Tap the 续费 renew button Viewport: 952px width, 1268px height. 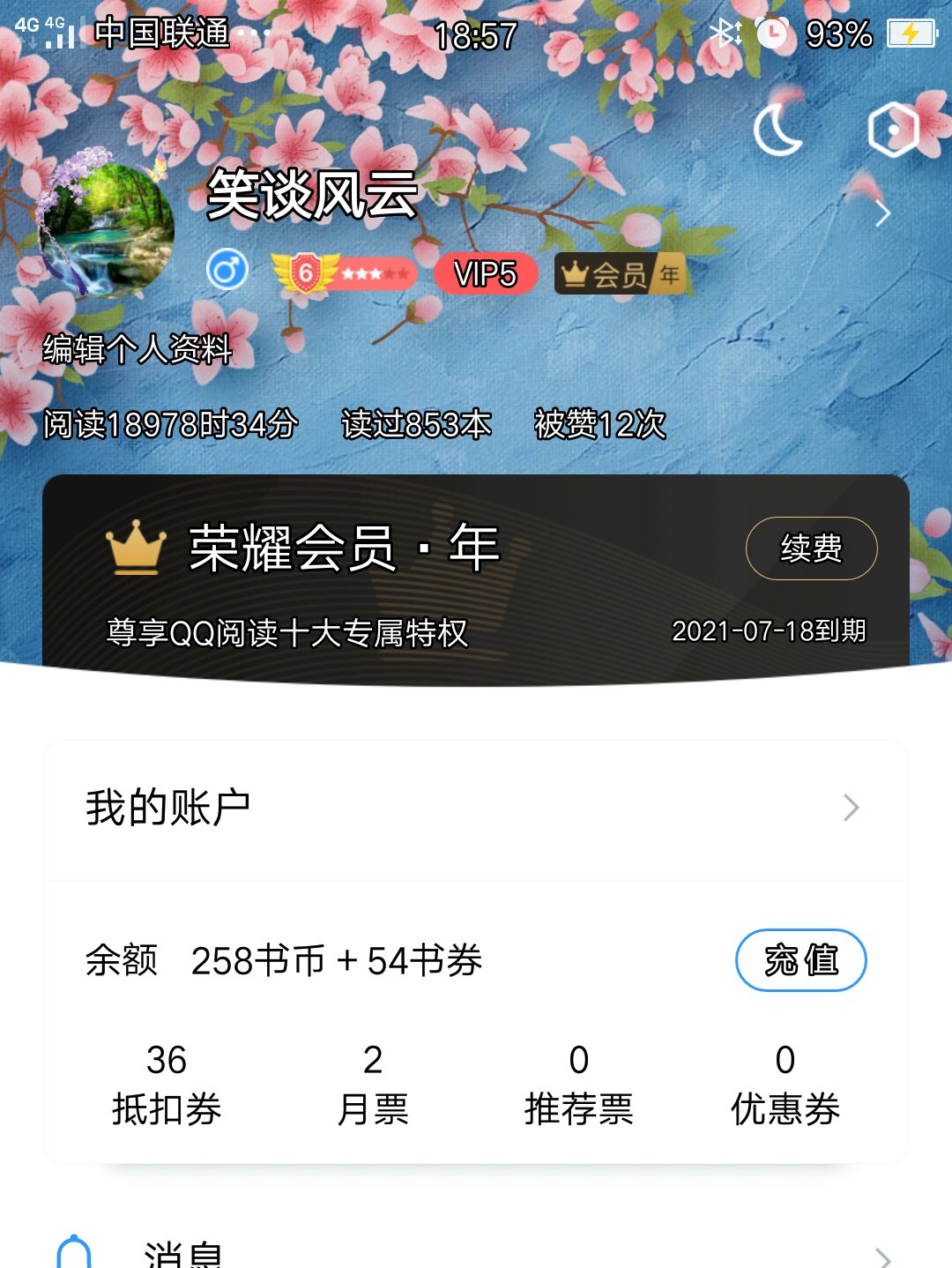(811, 548)
